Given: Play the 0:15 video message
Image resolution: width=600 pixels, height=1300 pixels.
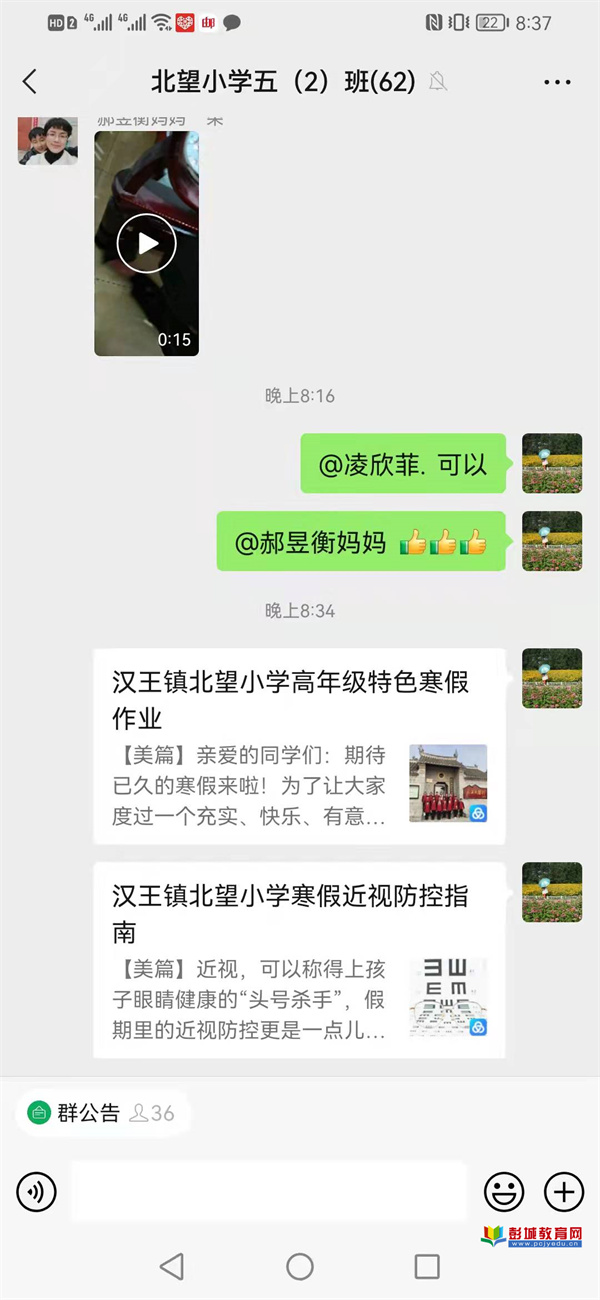Looking at the screenshot, I should click(x=146, y=243).
